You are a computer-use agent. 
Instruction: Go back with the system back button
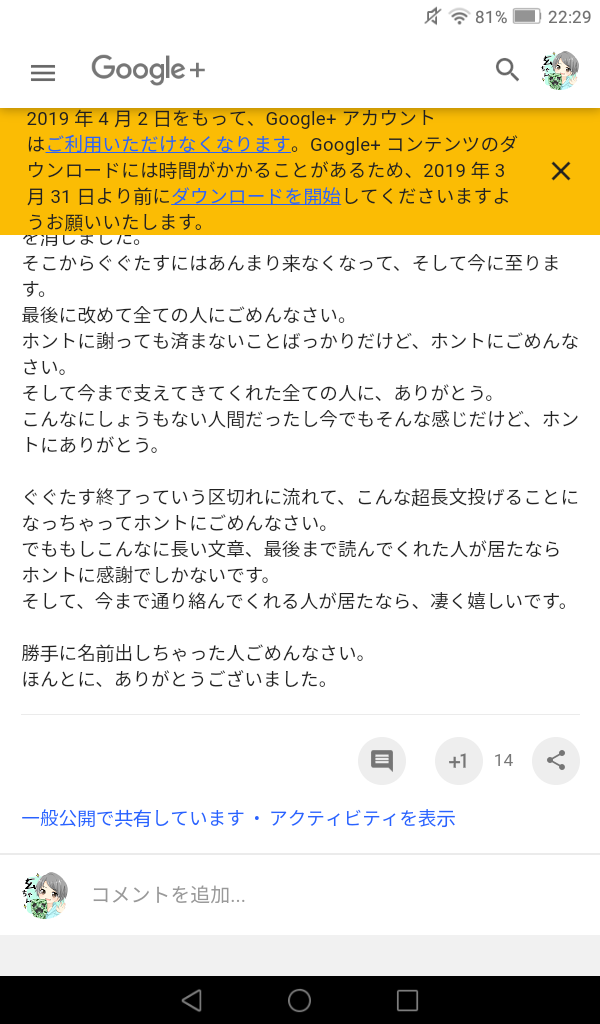point(192,1000)
